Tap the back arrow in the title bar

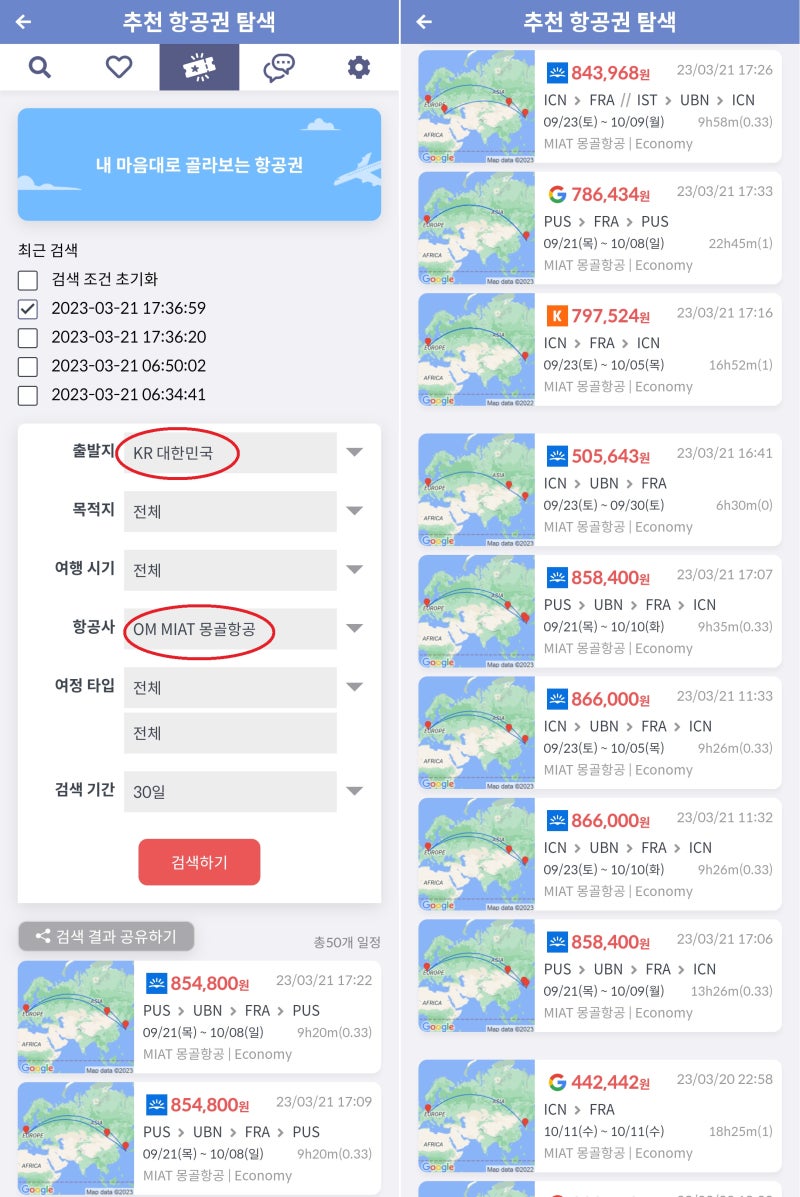pyautogui.click(x=21, y=22)
